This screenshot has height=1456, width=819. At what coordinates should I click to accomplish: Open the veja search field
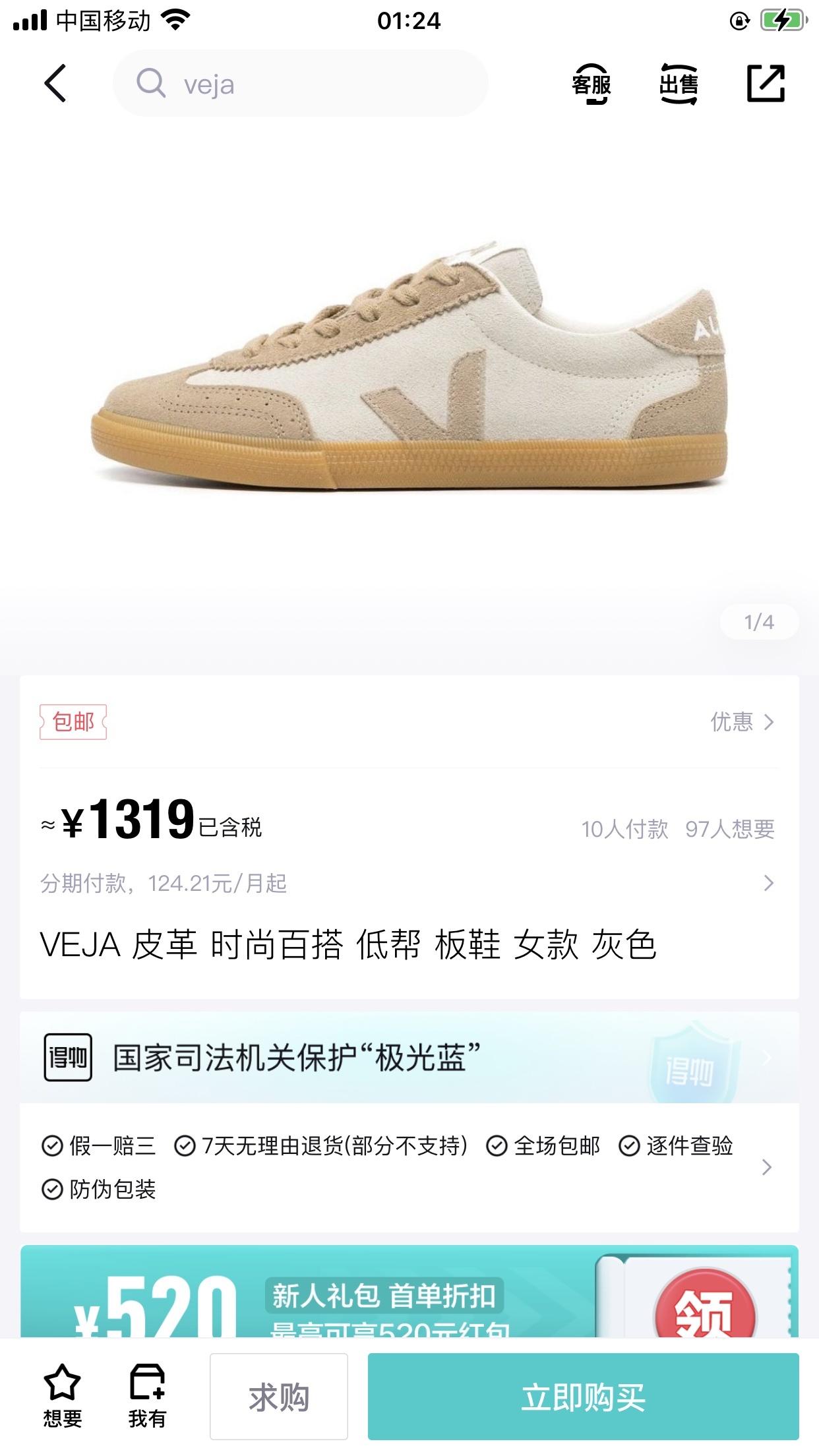[300, 84]
